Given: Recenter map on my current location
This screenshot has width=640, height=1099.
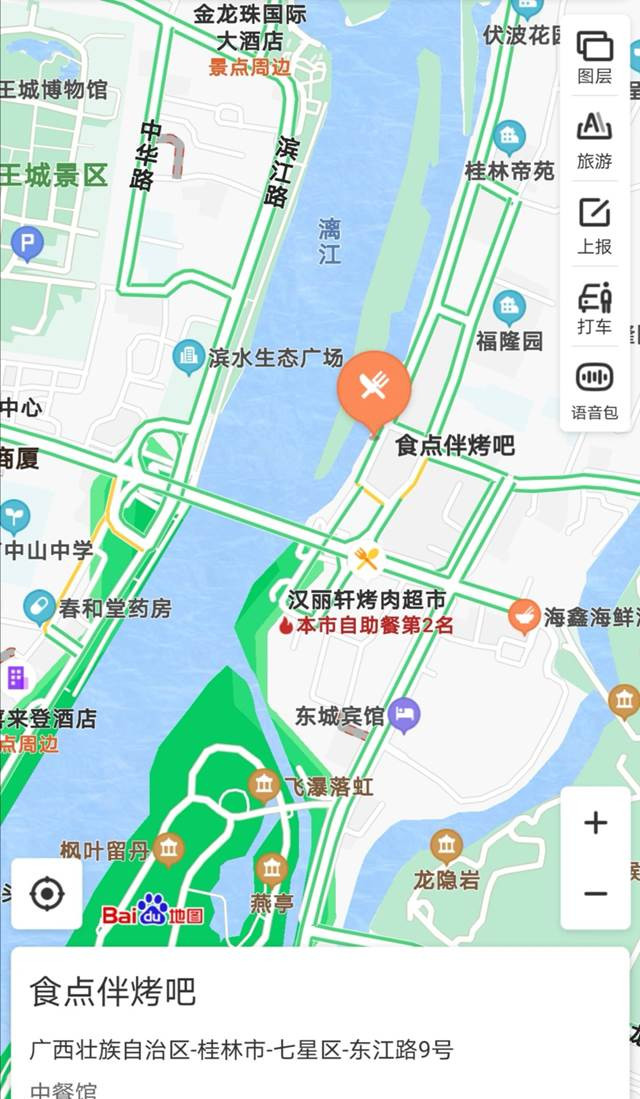Looking at the screenshot, I should coord(47,894).
